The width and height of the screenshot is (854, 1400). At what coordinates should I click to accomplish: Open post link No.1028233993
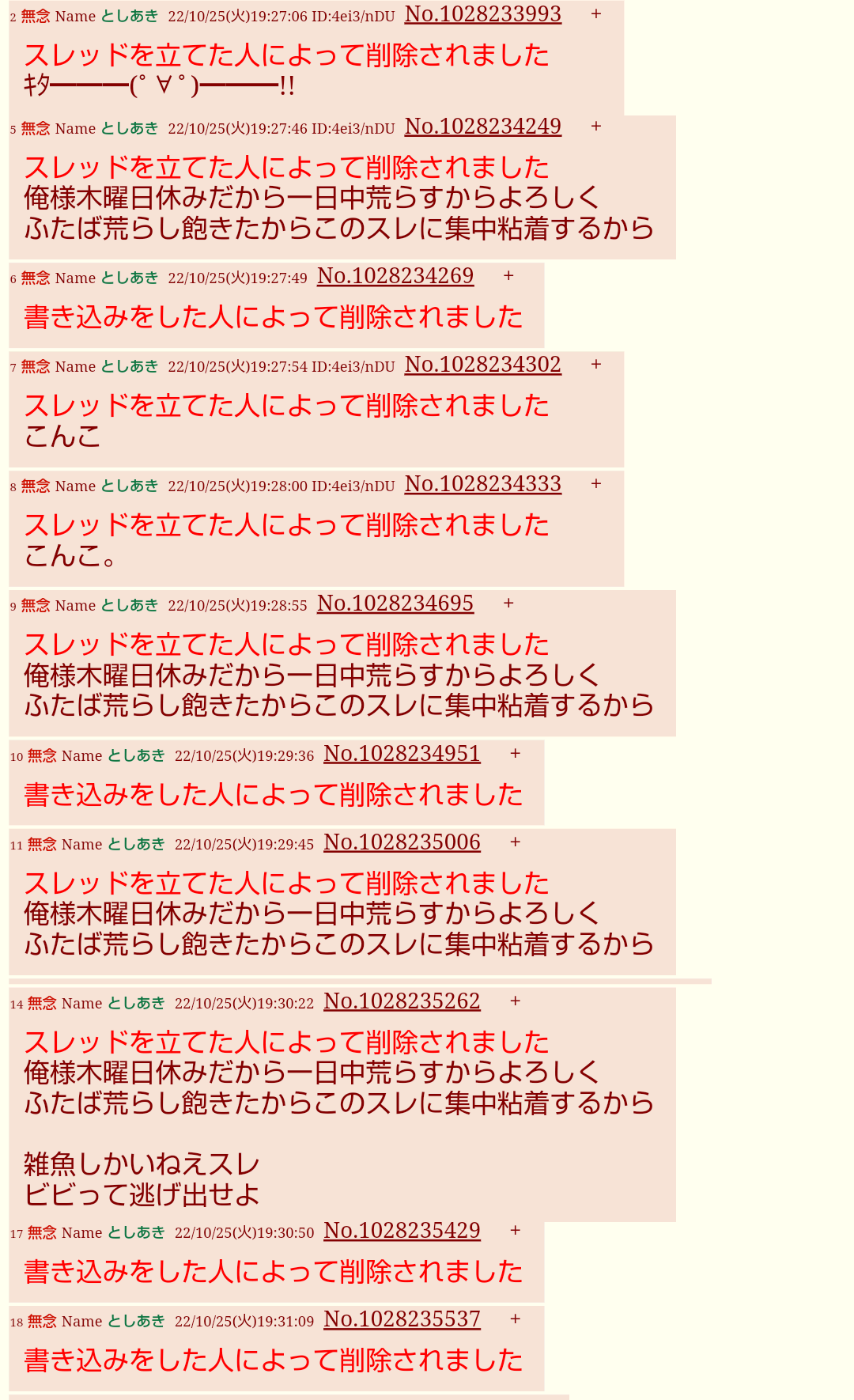tap(483, 14)
